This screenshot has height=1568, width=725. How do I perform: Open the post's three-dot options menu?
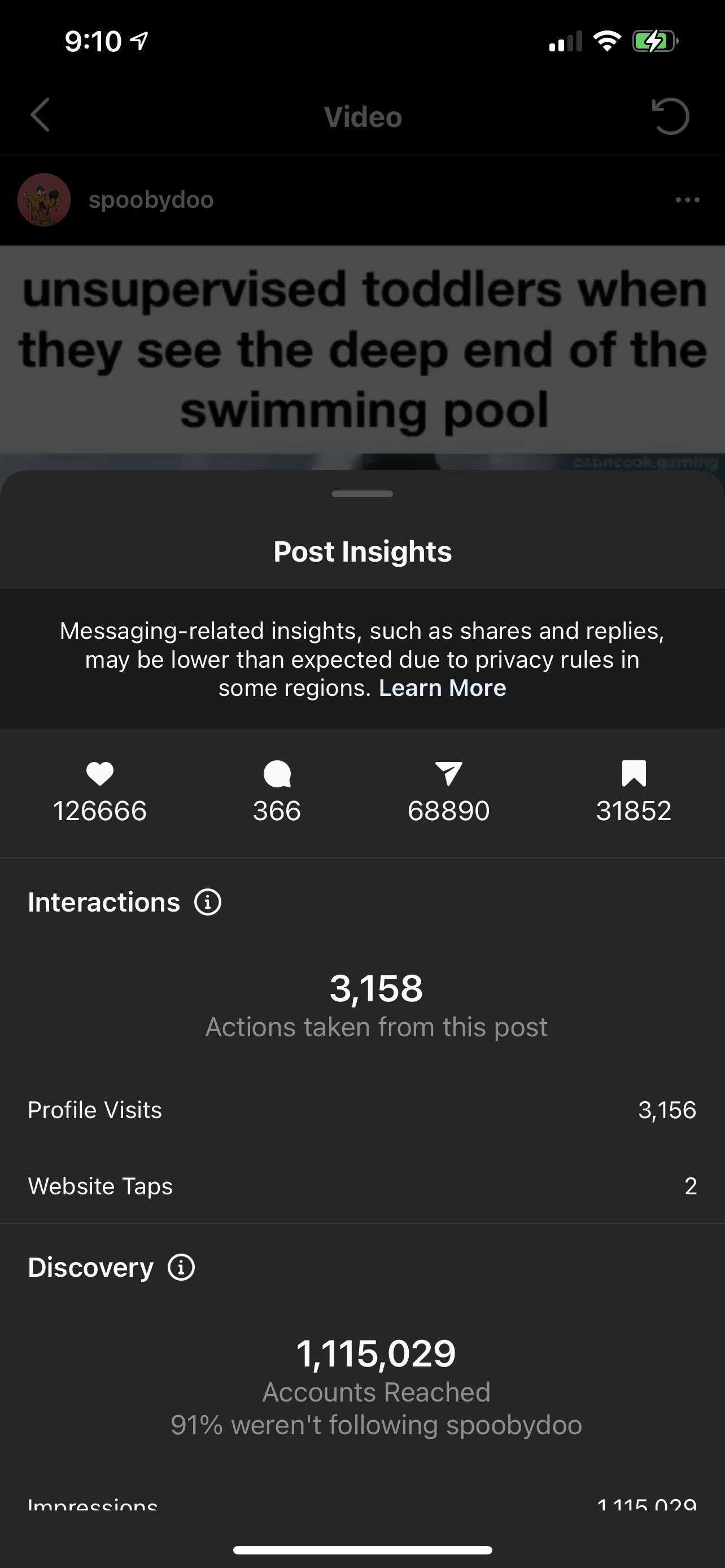(687, 200)
